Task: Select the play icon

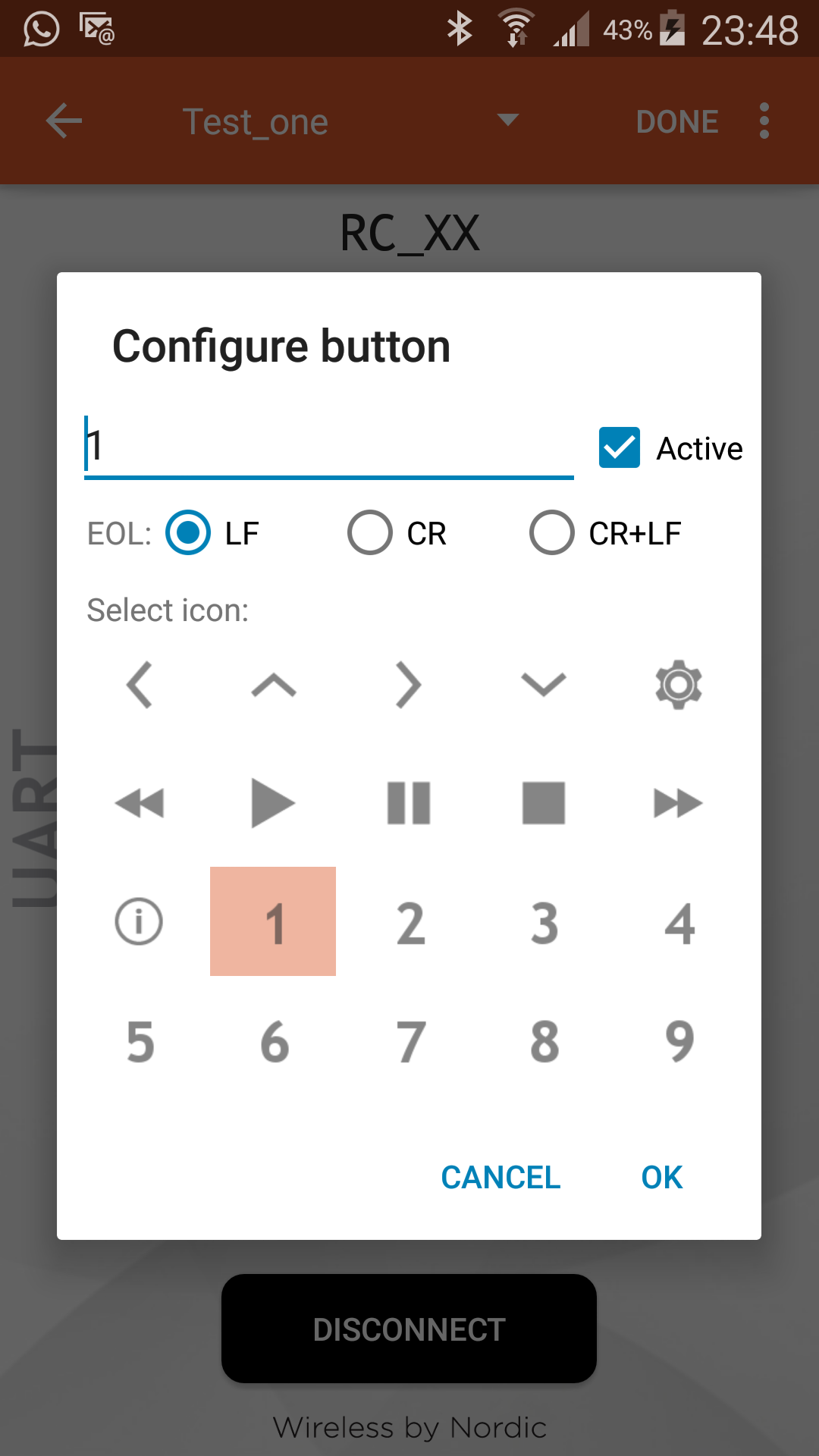Action: [274, 803]
